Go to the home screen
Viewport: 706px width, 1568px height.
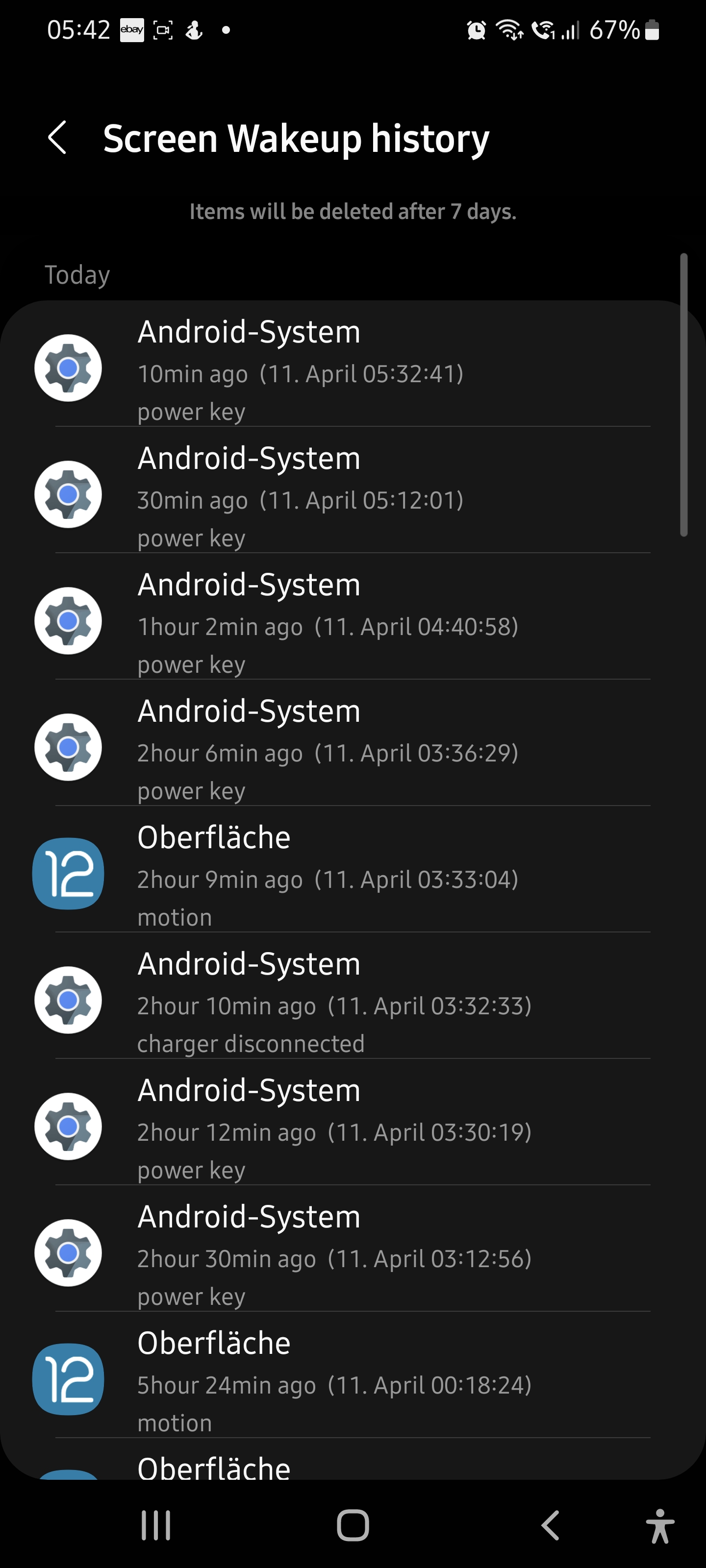[x=353, y=1525]
